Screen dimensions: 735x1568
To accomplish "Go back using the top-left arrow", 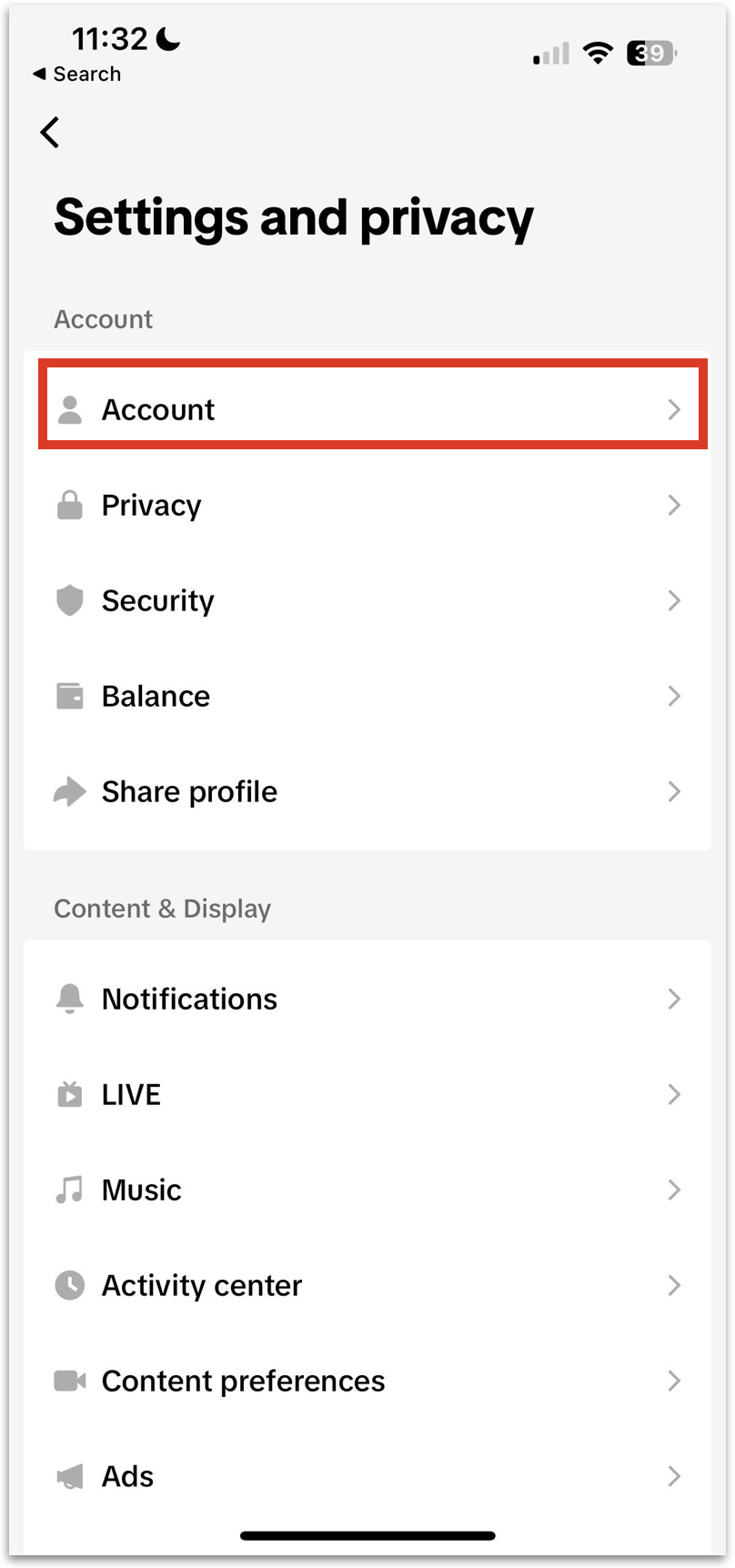I will pyautogui.click(x=50, y=133).
